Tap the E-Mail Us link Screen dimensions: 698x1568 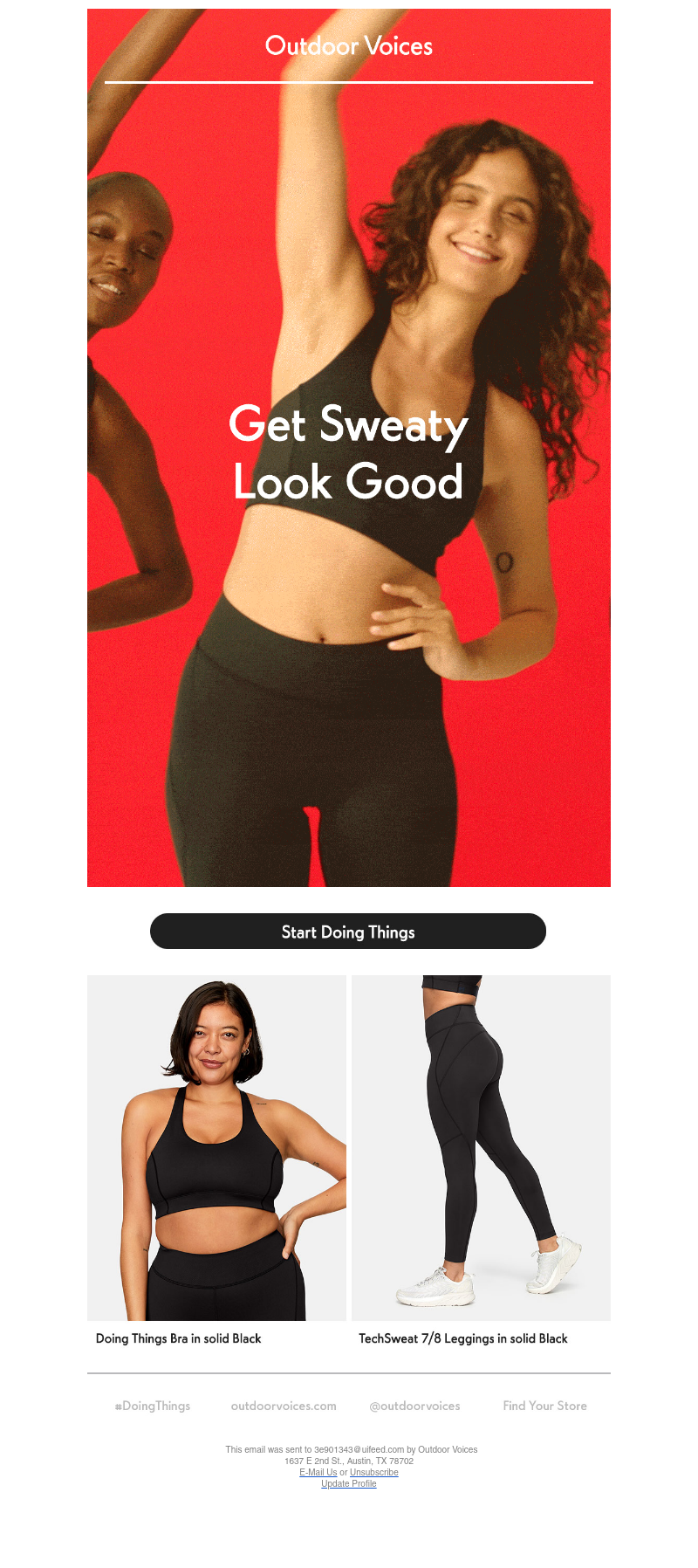(x=318, y=1472)
